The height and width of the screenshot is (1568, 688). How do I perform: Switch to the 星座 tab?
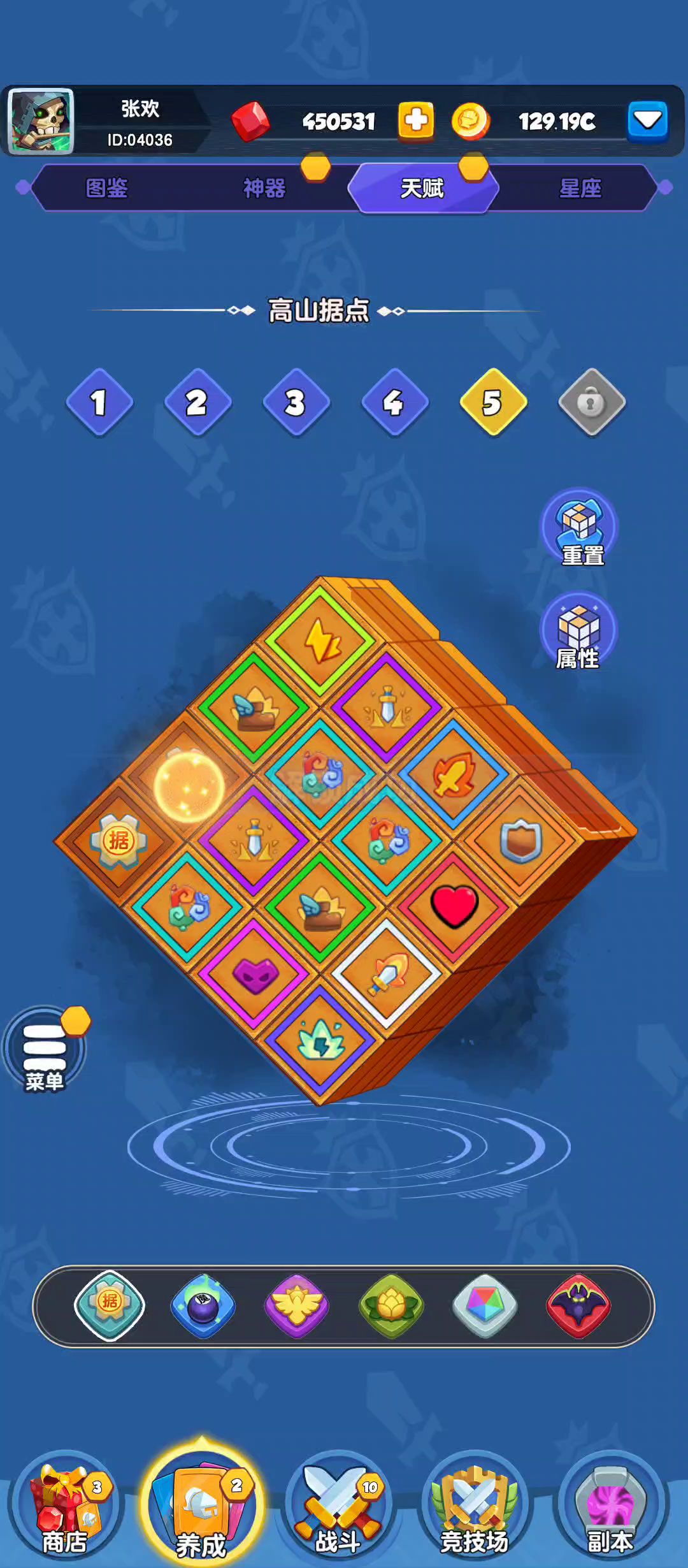(x=579, y=188)
